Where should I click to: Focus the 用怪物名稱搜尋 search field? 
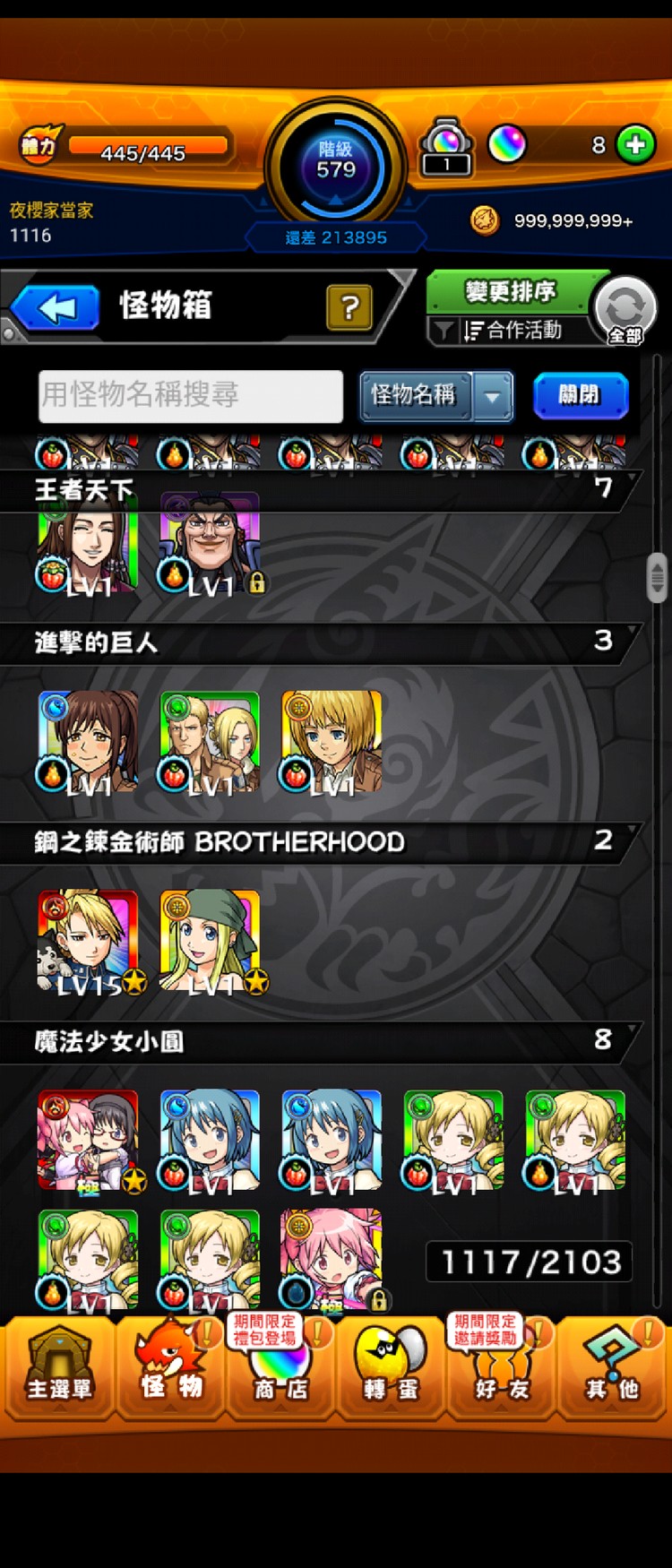[190, 395]
